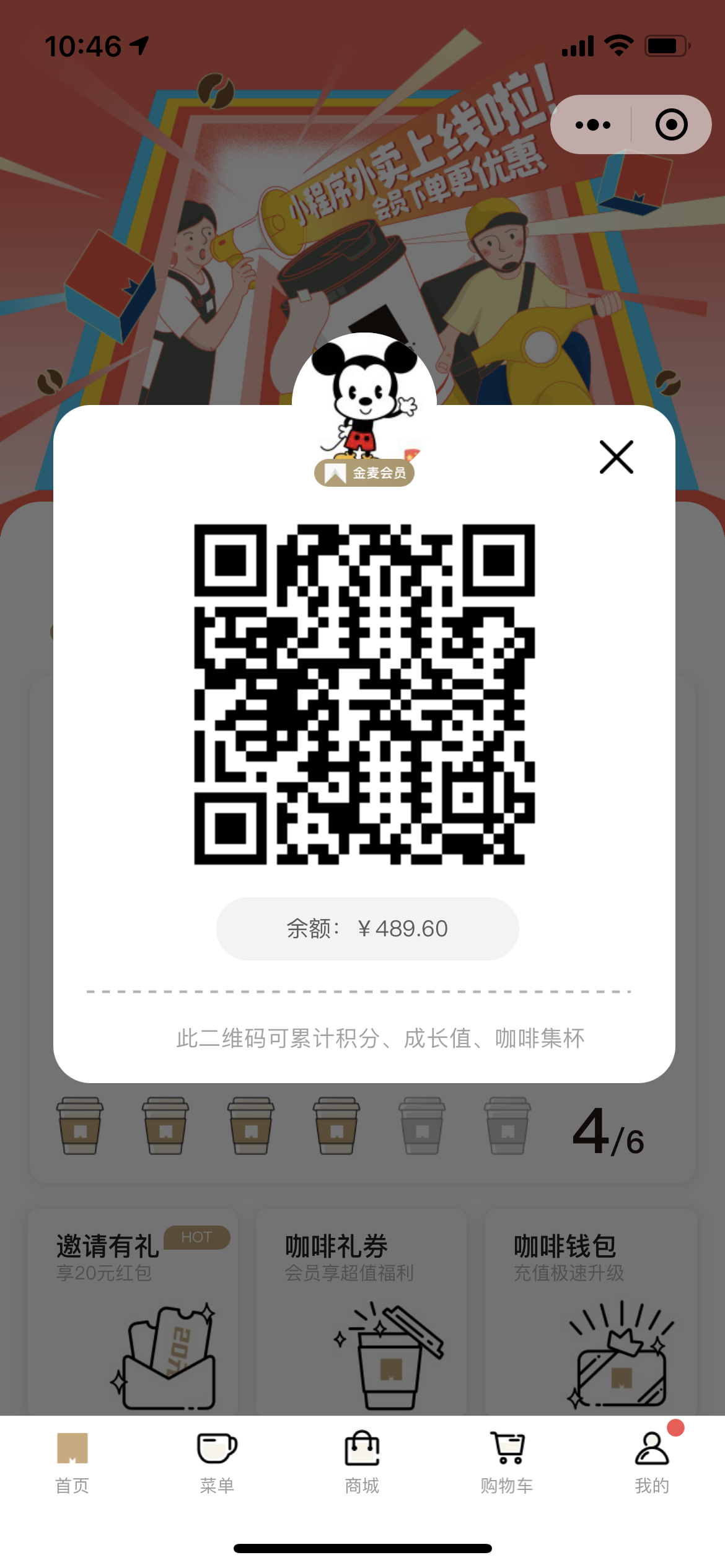Close the mini program via the circle button
The height and width of the screenshot is (1568, 725).
(x=671, y=125)
